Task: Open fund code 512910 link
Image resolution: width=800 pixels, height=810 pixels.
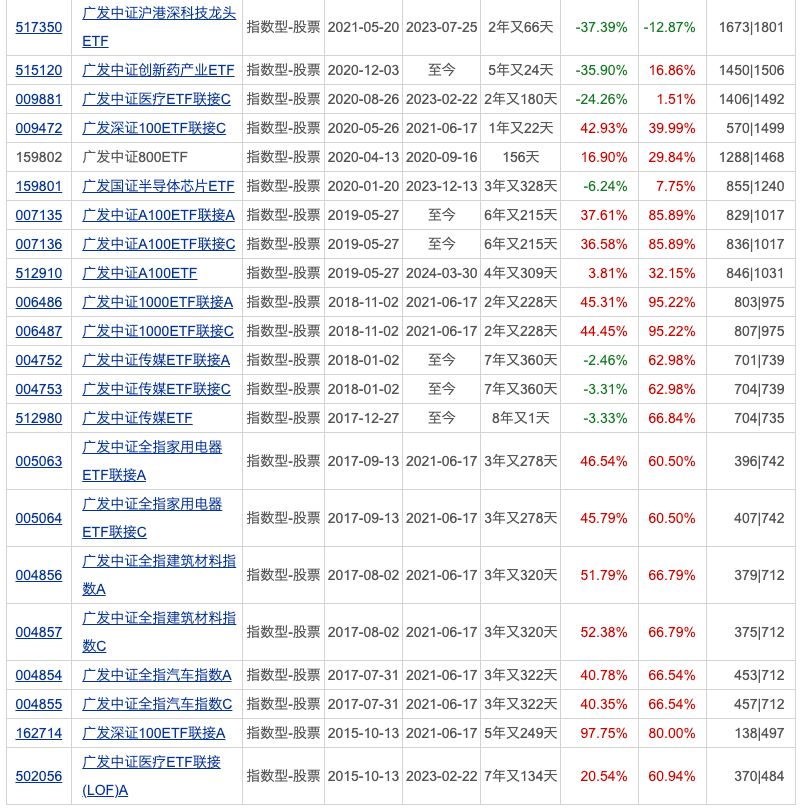Action: (x=38, y=273)
